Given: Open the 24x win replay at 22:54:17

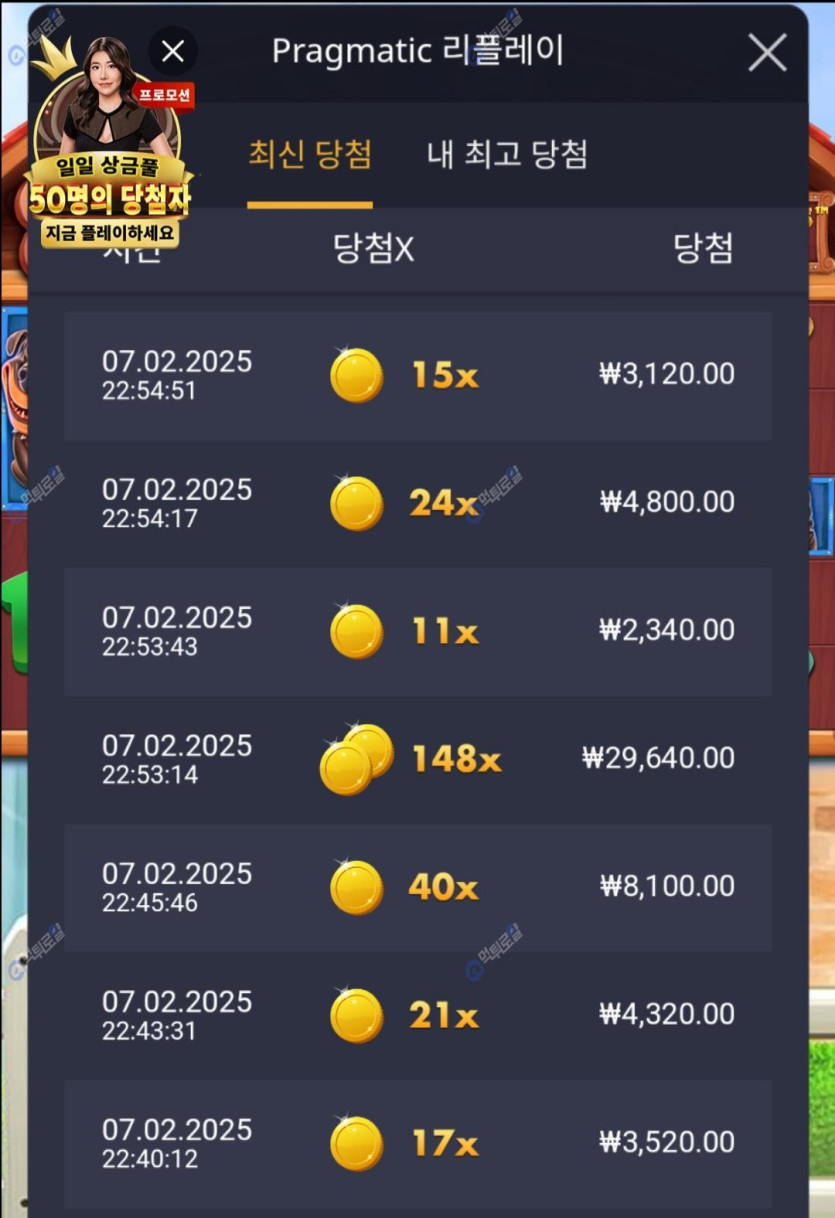Looking at the screenshot, I should pos(417,503).
